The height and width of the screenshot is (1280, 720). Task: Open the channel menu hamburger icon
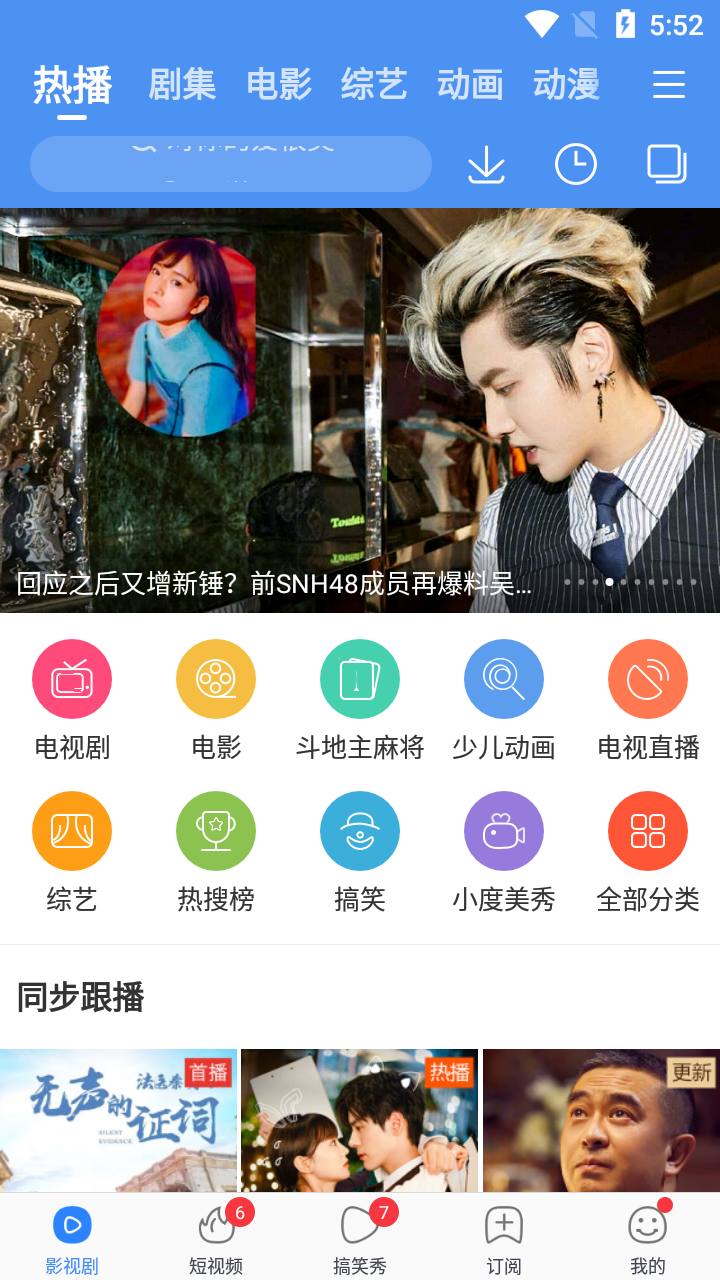pos(669,85)
